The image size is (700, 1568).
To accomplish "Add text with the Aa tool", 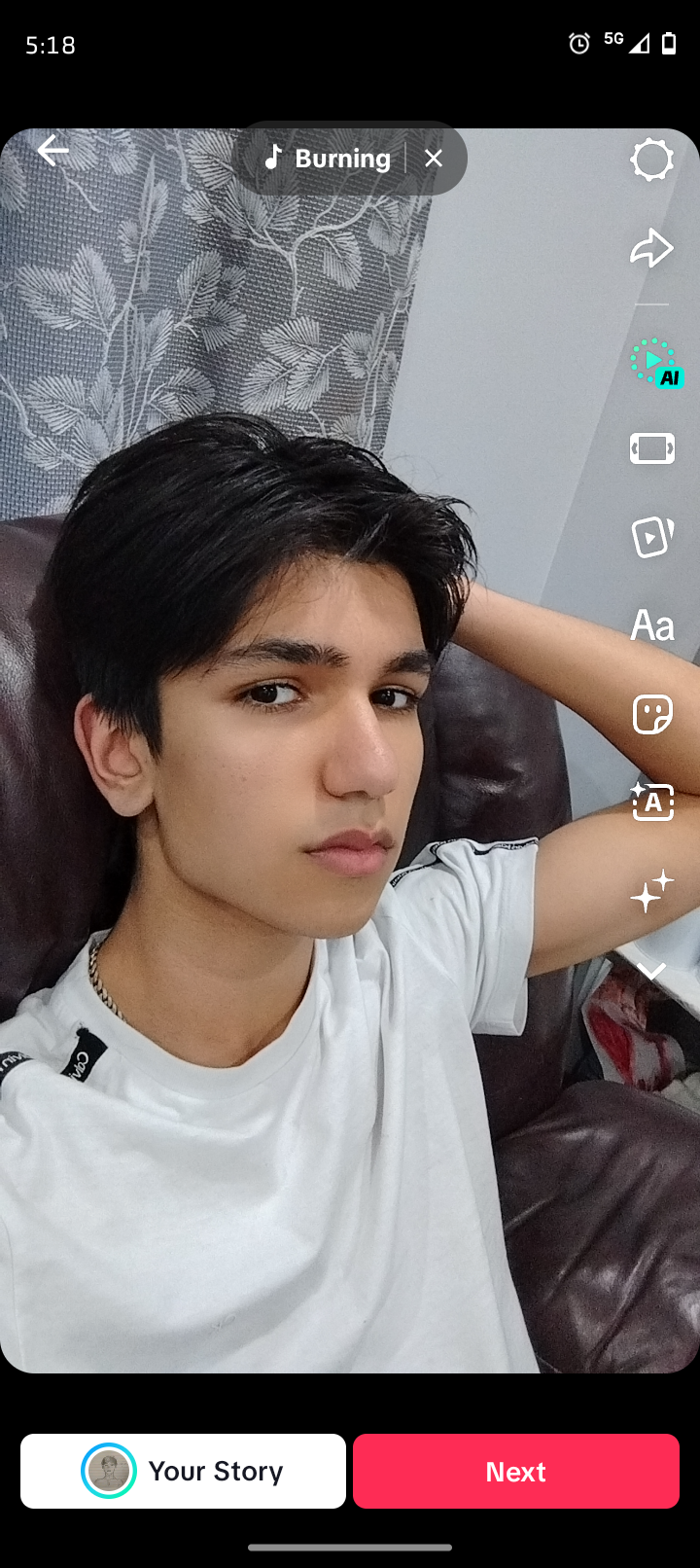I will pos(651,625).
